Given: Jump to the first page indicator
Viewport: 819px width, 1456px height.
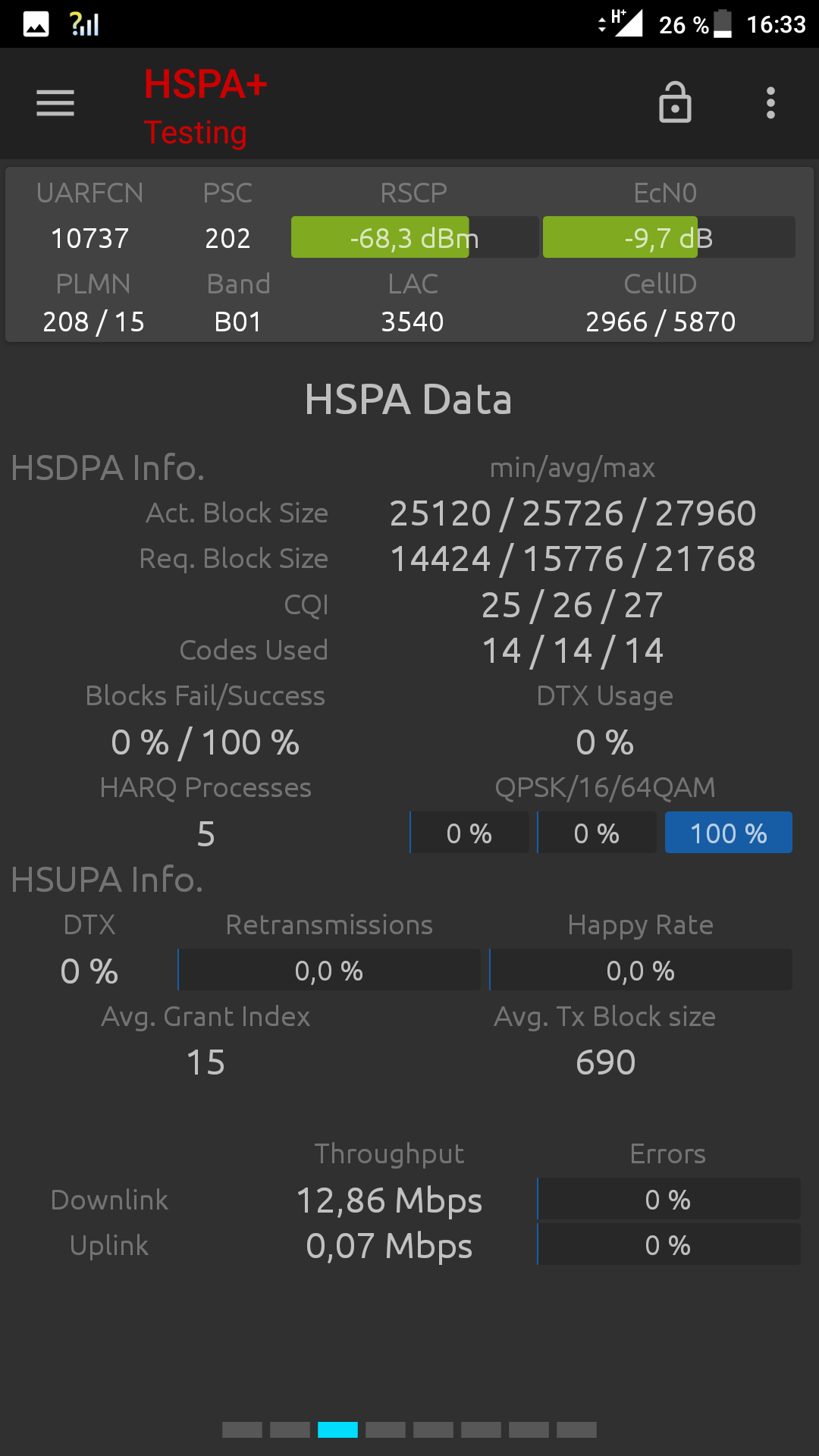Looking at the screenshot, I should pyautogui.click(x=242, y=1430).
